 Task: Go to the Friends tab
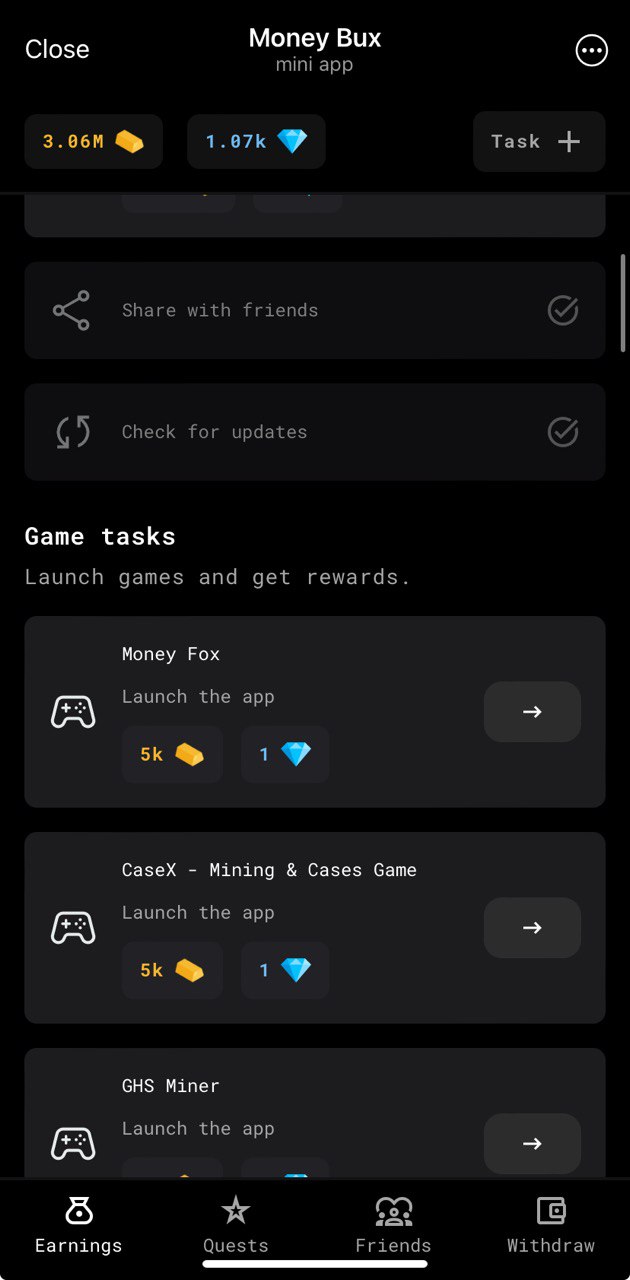[x=393, y=1225]
